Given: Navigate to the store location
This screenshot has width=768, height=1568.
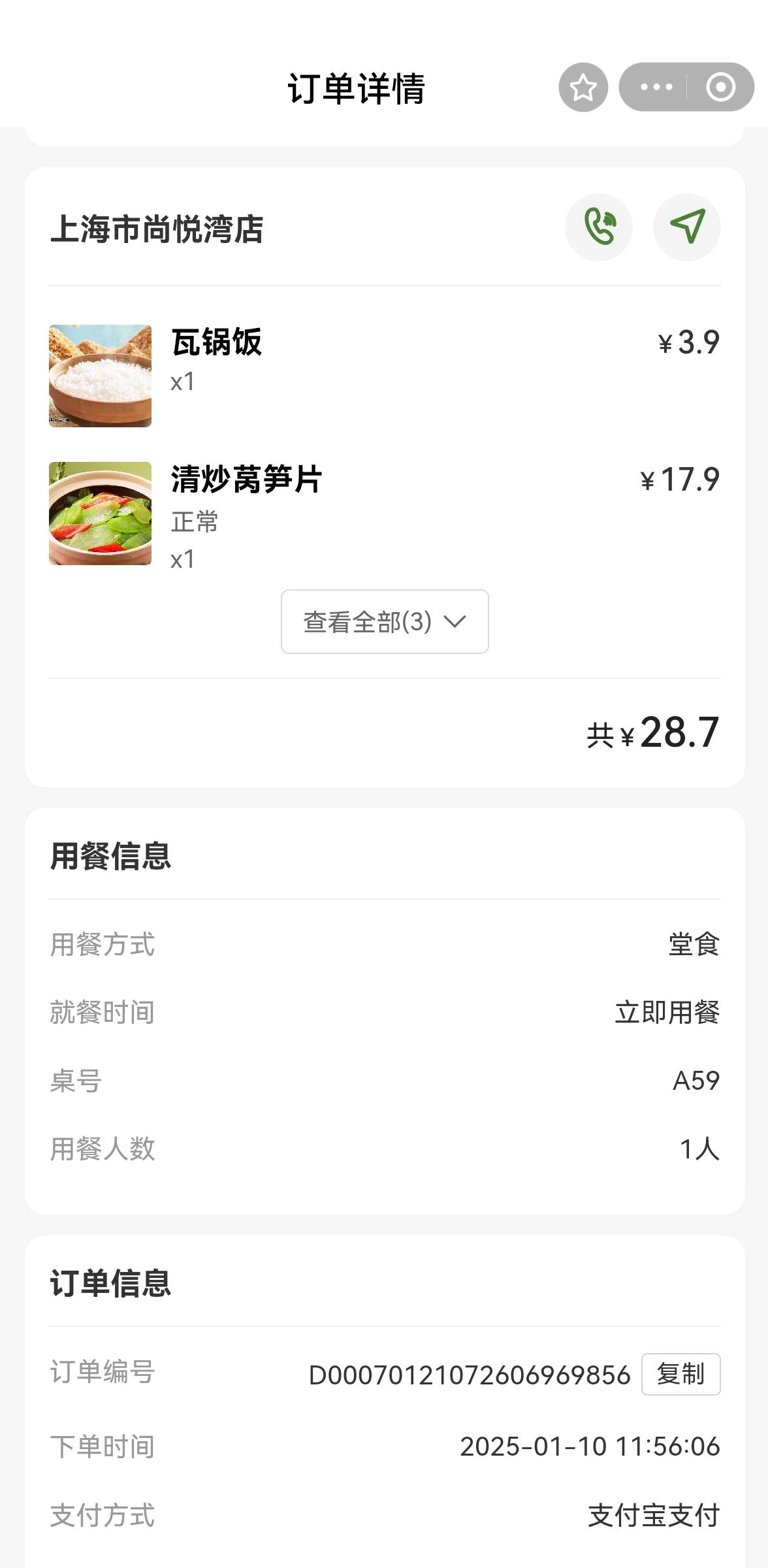Looking at the screenshot, I should tap(687, 227).
